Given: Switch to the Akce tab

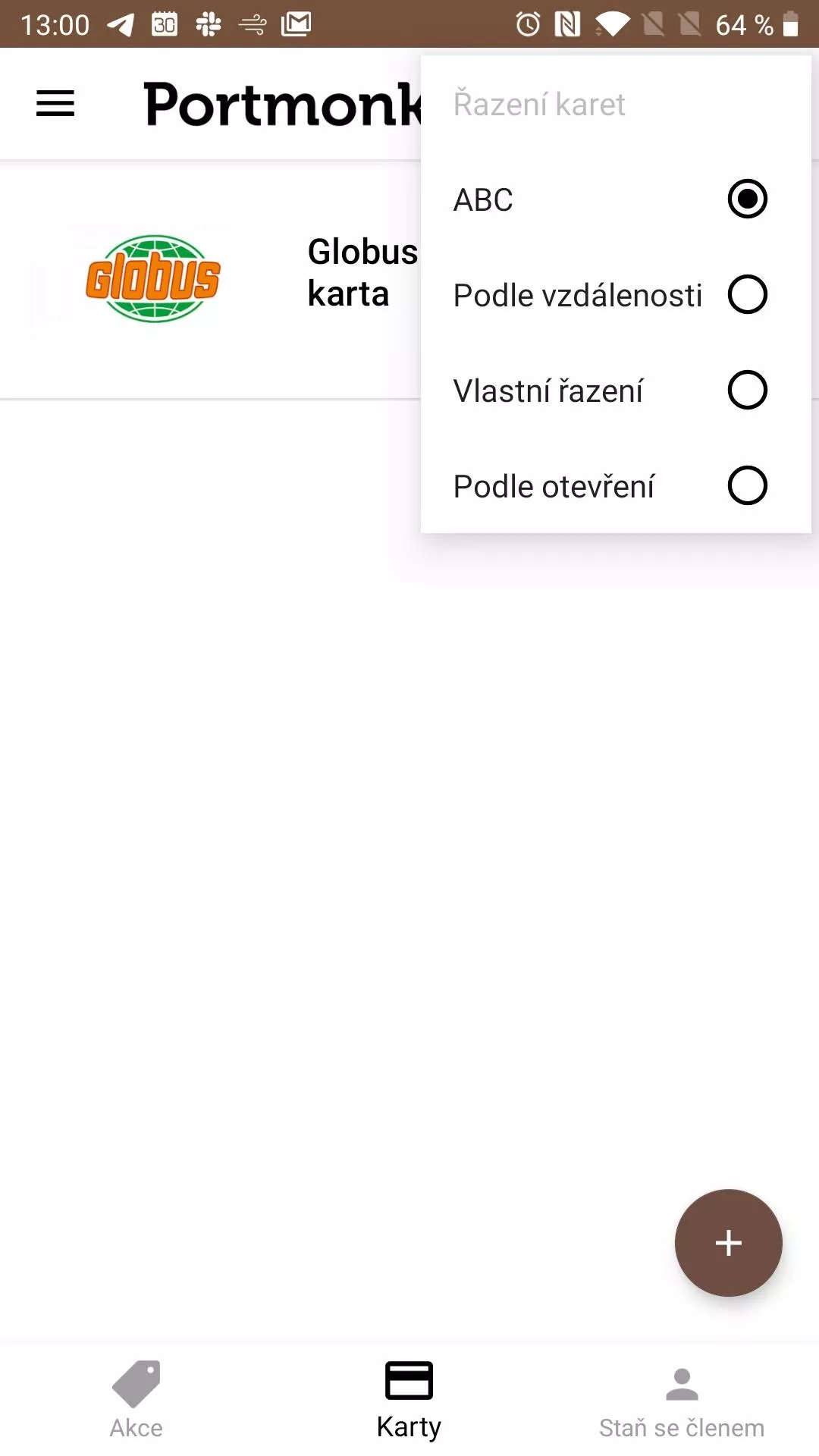Looking at the screenshot, I should point(136,1400).
